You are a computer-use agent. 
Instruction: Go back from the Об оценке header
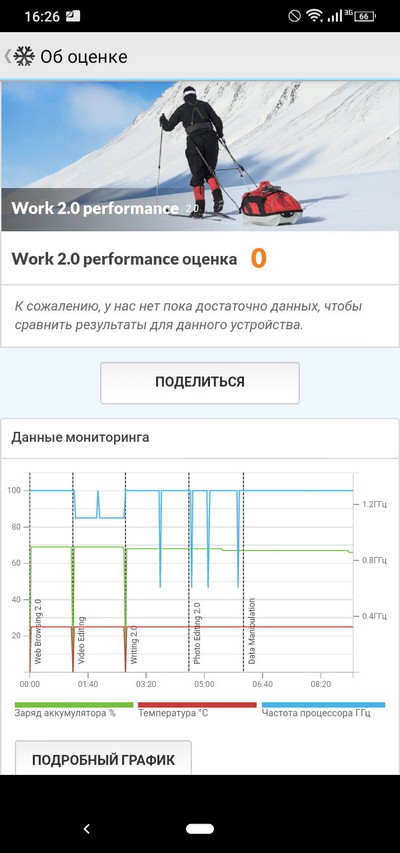8,56
